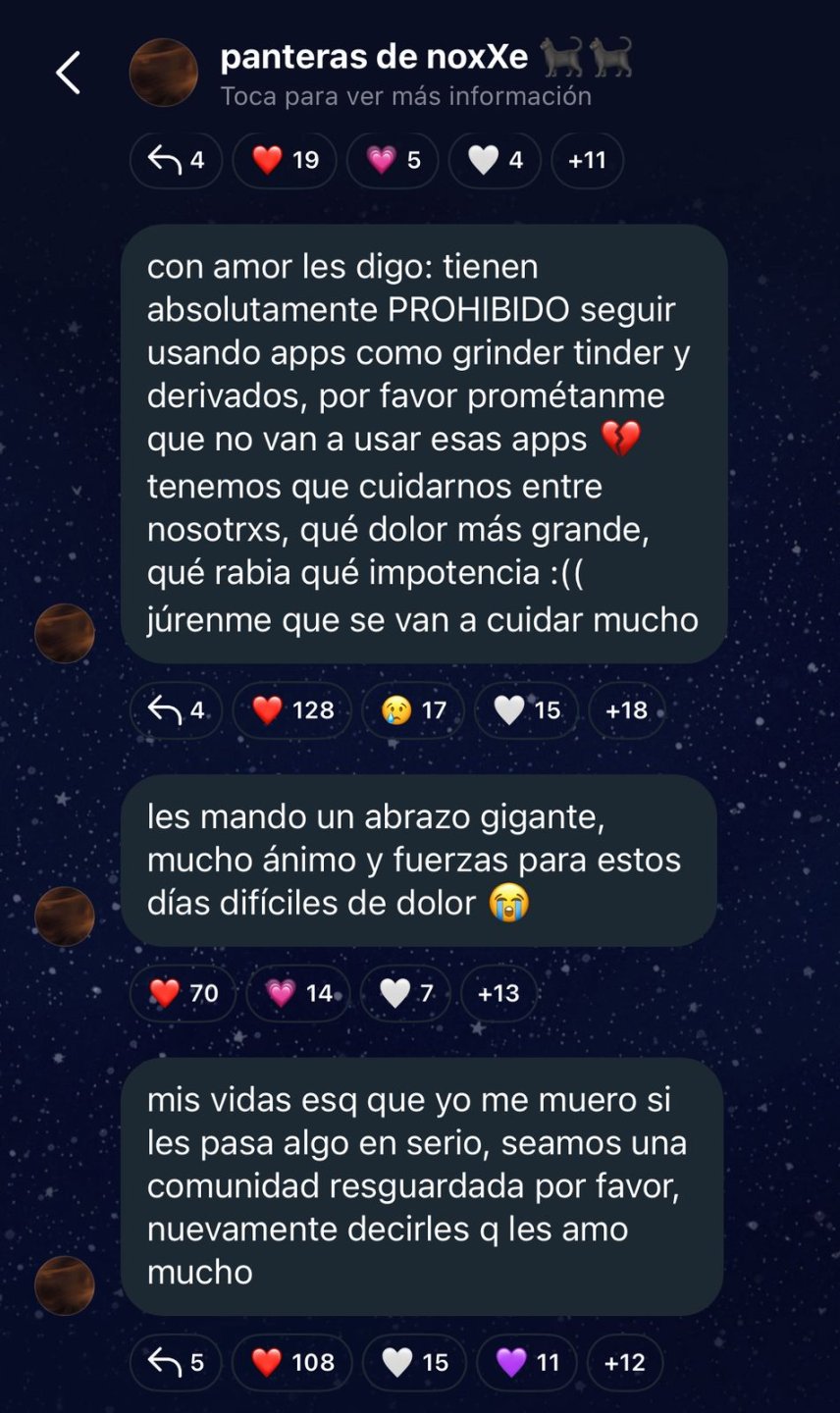Tap the red heart reaction with 19
The width and height of the screenshot is (840, 1413).
coord(285,160)
